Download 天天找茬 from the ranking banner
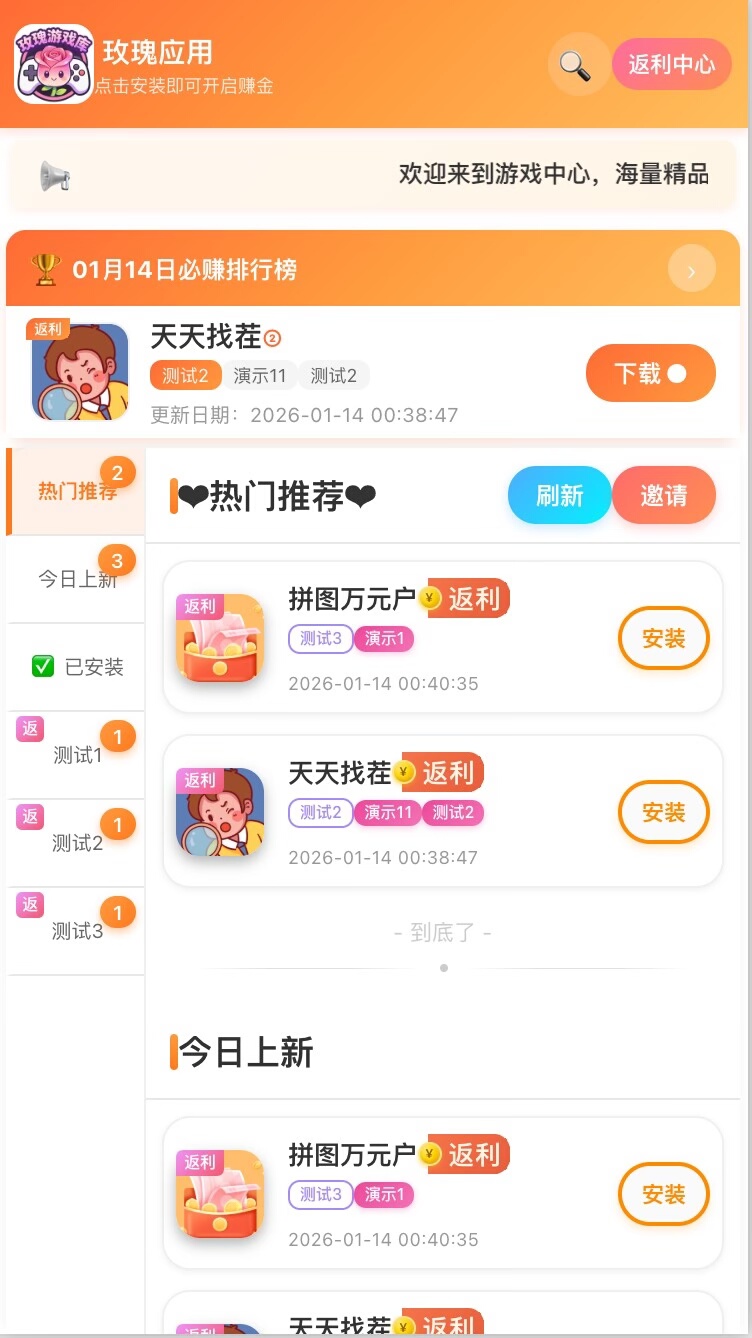 pos(650,373)
